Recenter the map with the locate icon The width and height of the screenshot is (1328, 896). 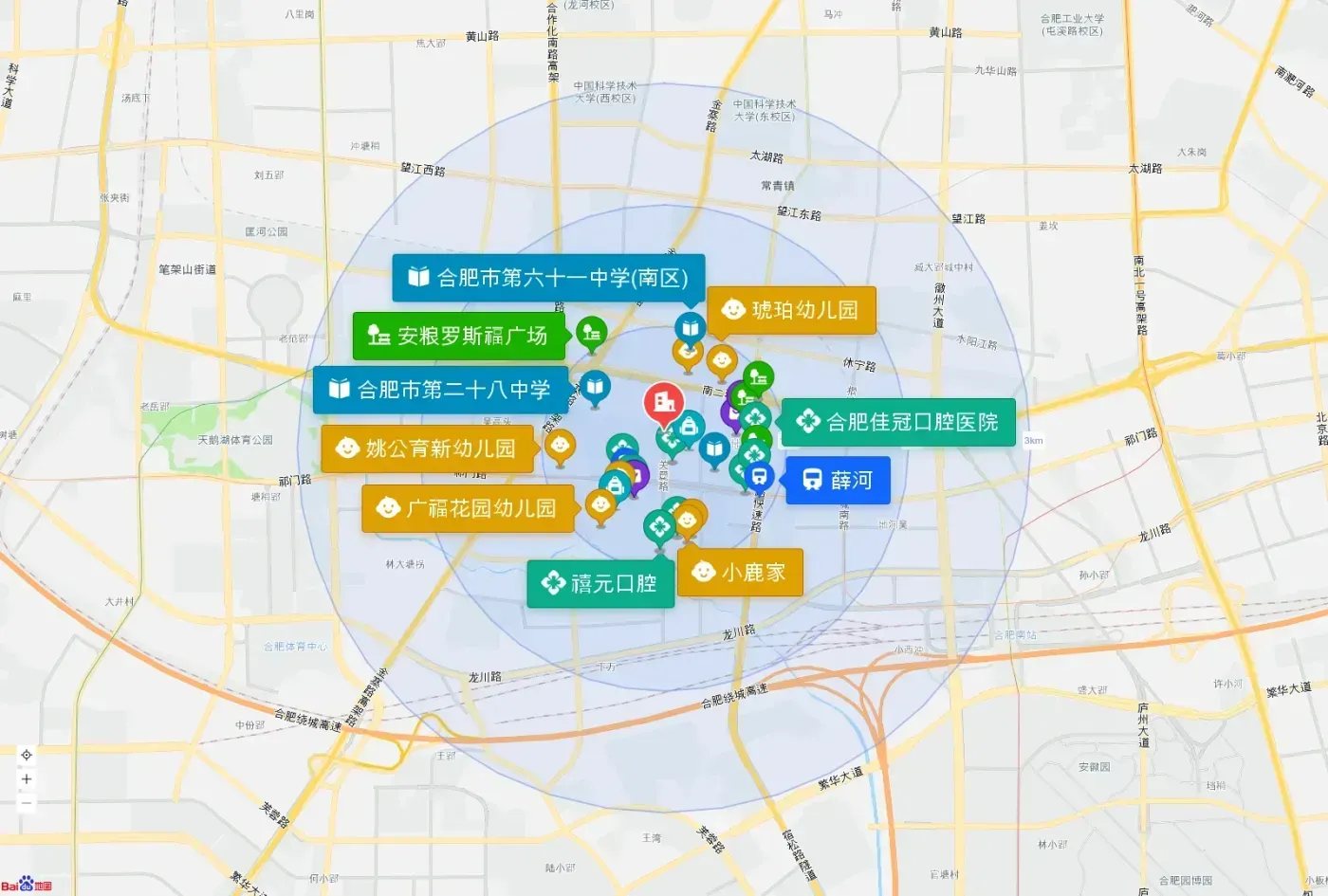27,755
